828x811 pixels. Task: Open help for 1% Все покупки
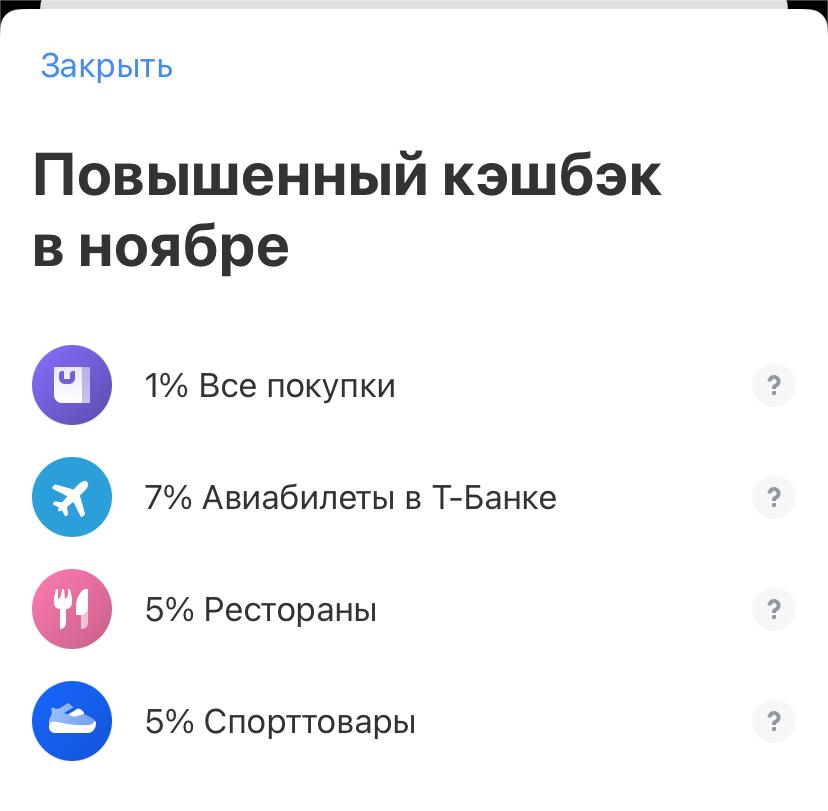click(773, 385)
